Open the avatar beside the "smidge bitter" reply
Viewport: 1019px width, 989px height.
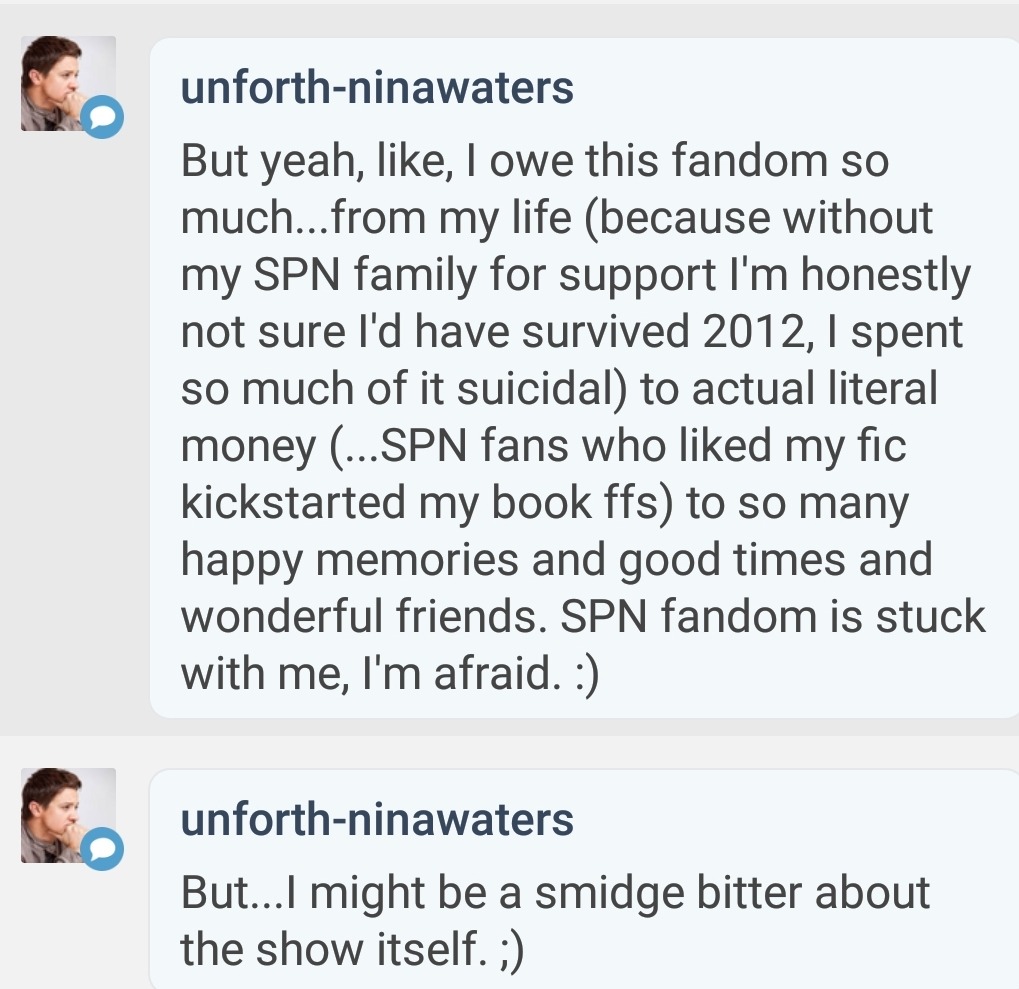tap(68, 815)
